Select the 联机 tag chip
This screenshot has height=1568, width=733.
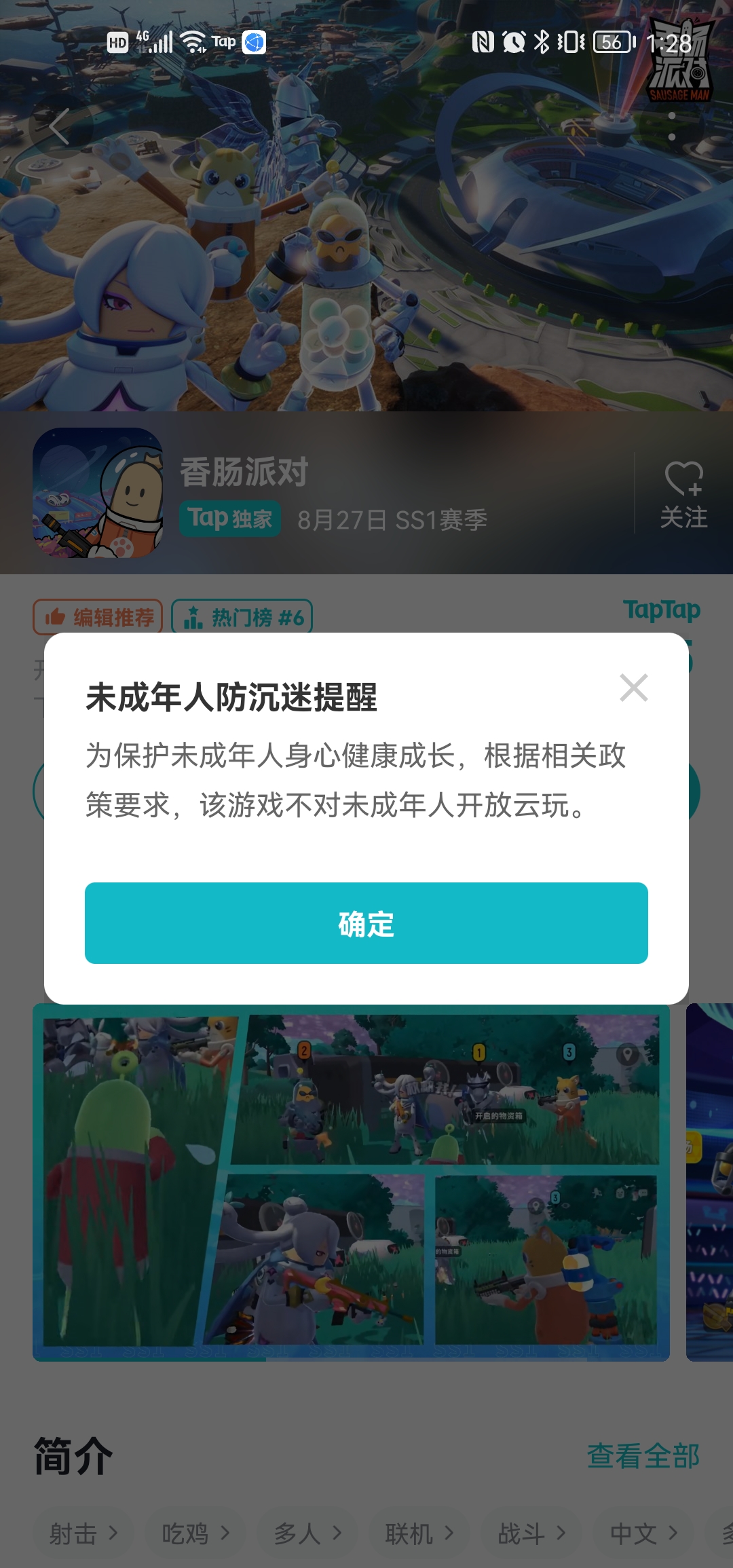click(x=419, y=1533)
